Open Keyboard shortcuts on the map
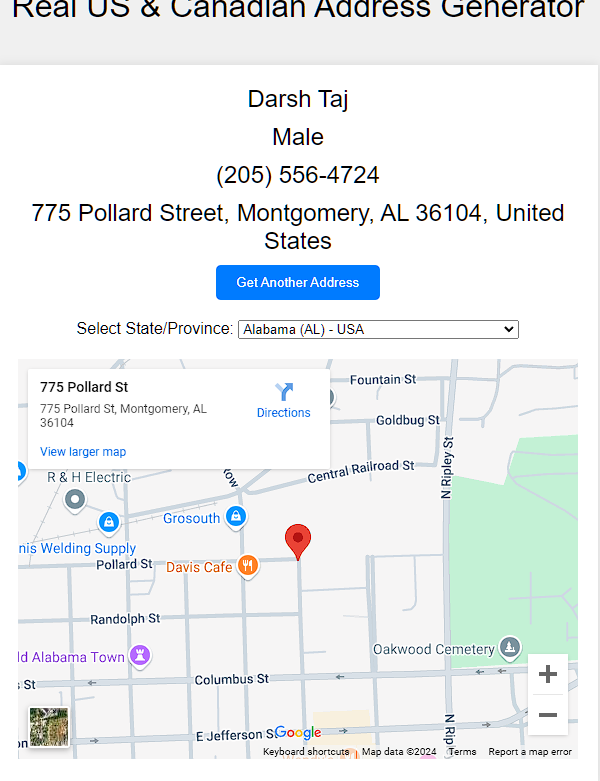Image resolution: width=600 pixels, height=781 pixels. tap(306, 752)
